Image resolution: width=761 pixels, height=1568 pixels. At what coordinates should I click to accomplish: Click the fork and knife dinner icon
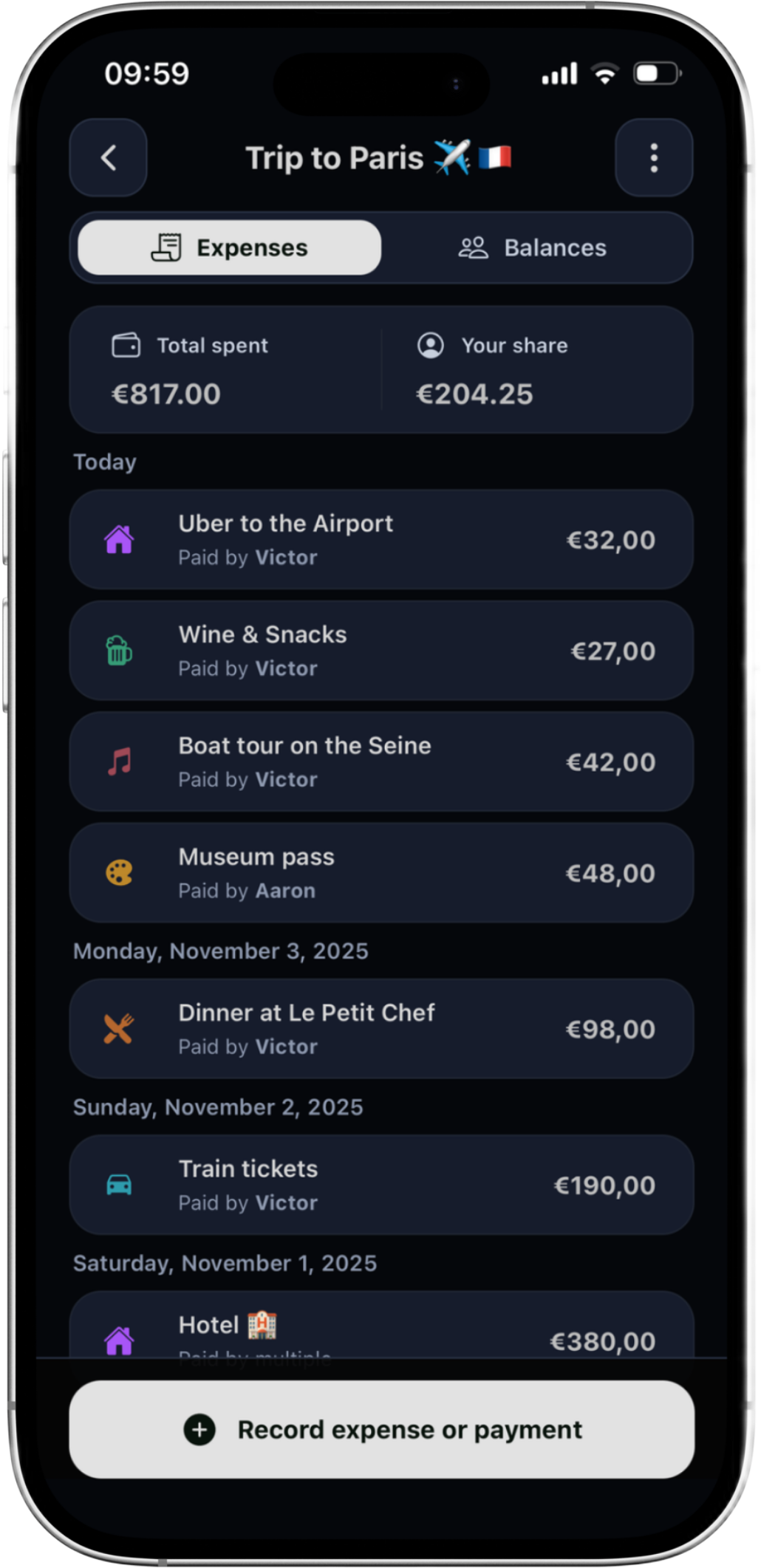point(120,1028)
